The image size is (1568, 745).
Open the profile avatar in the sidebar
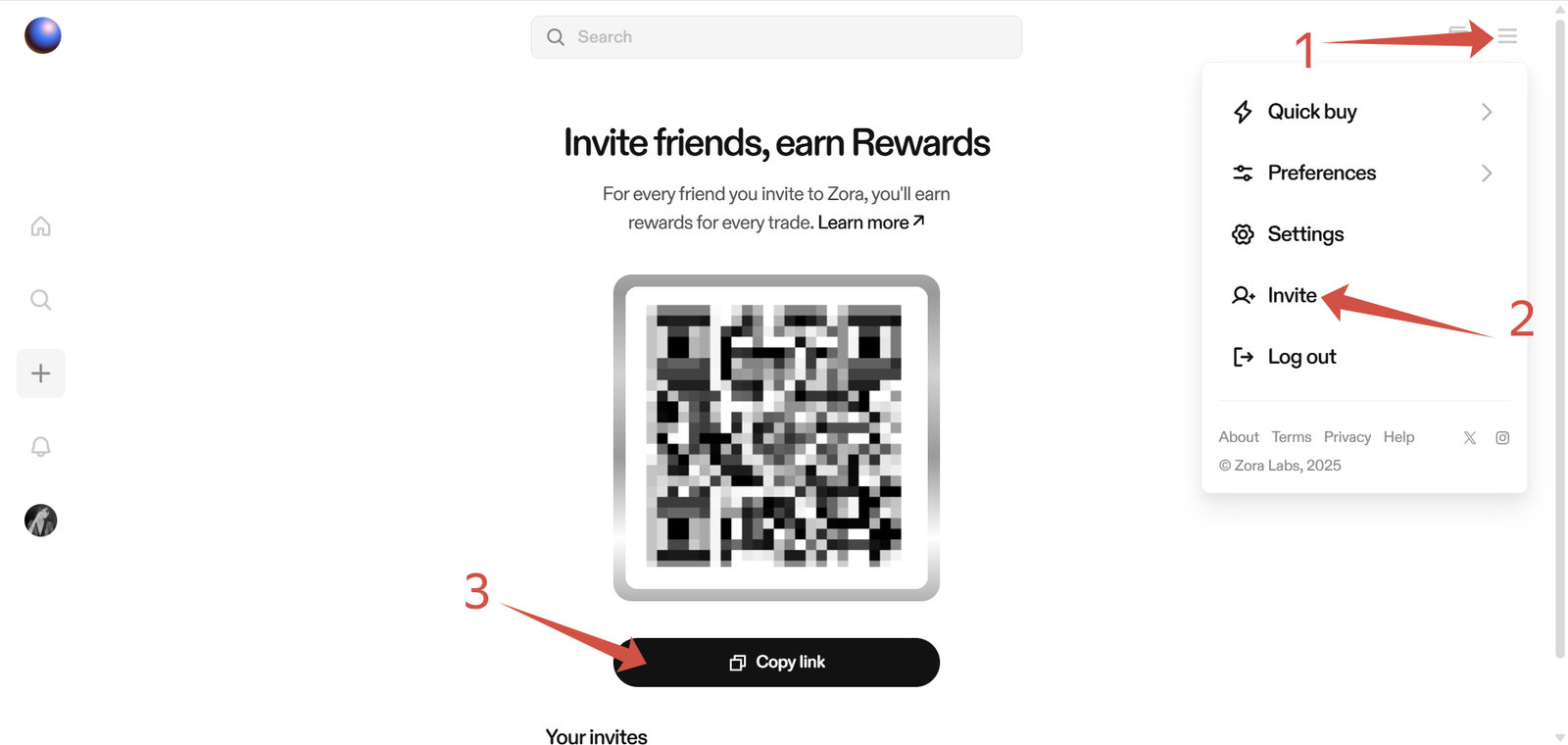pyautogui.click(x=40, y=521)
